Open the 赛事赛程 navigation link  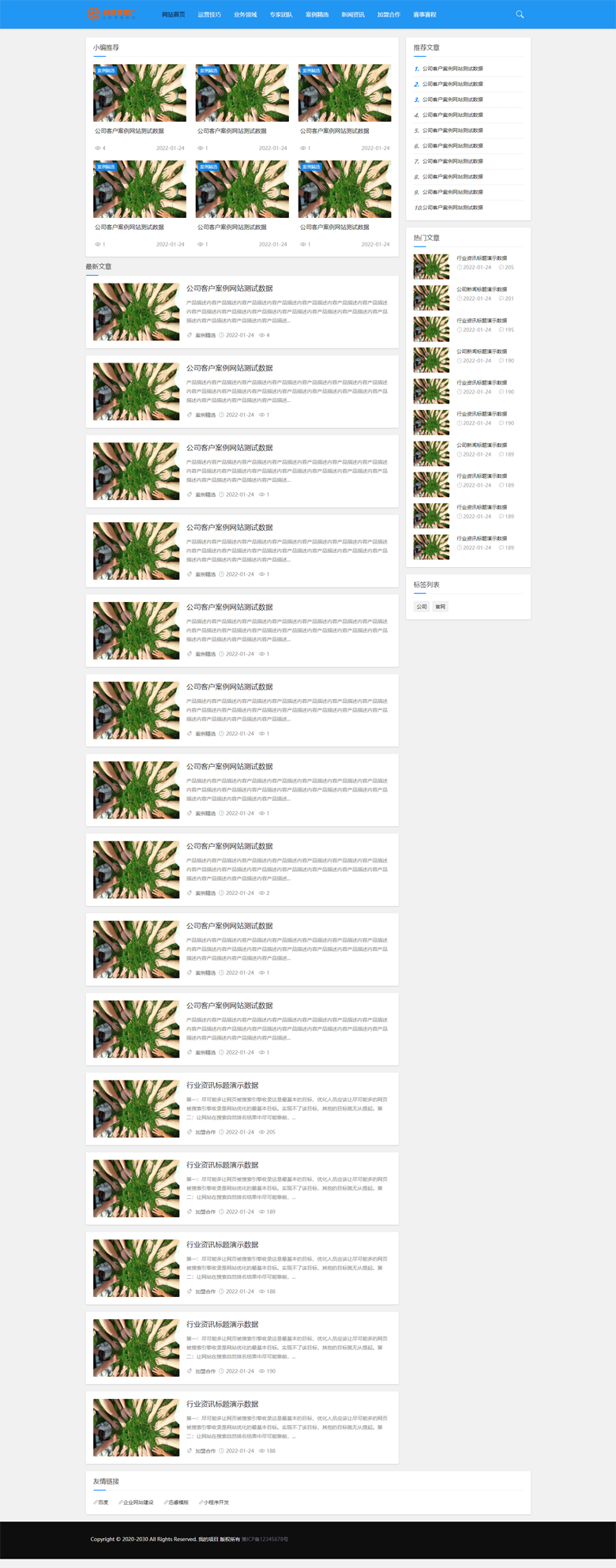(425, 15)
